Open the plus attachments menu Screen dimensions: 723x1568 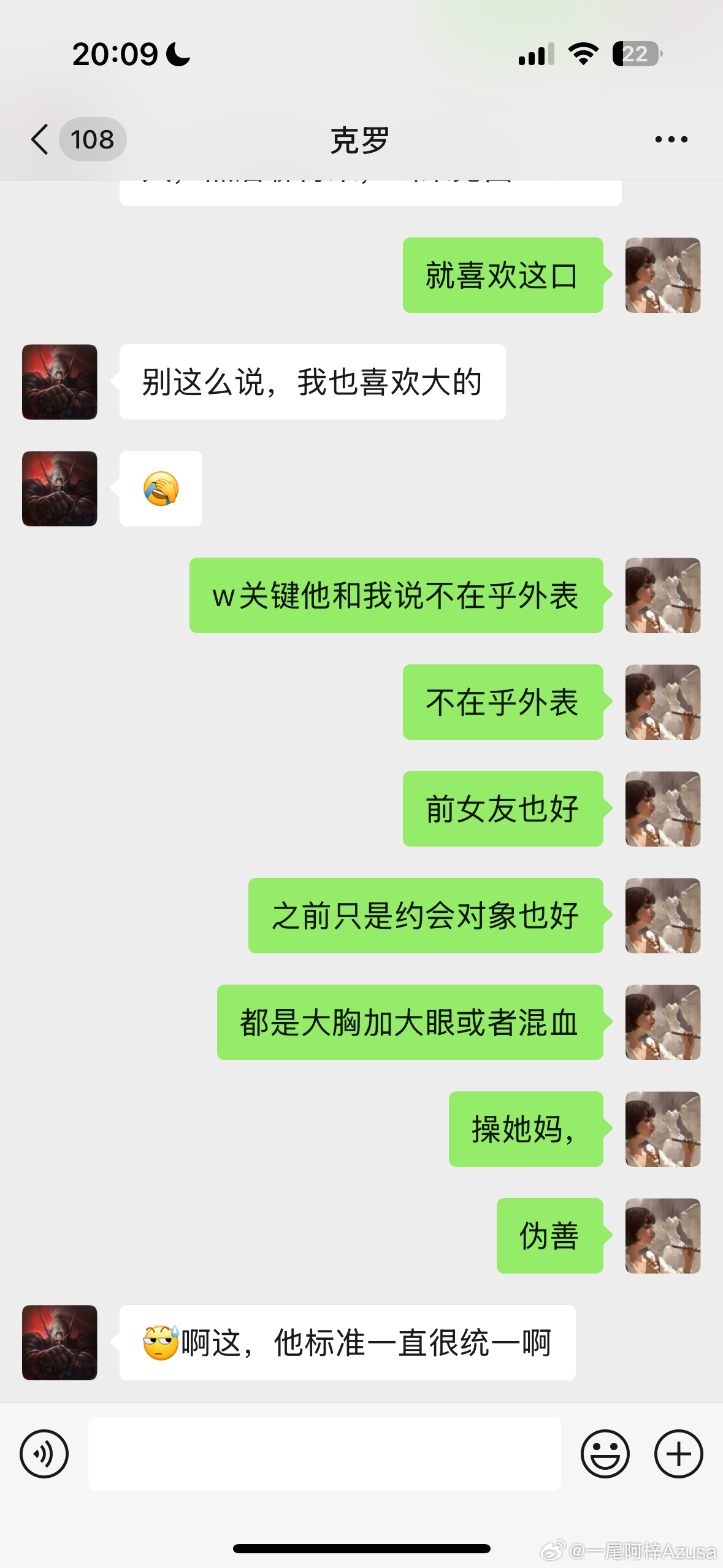(x=678, y=1453)
